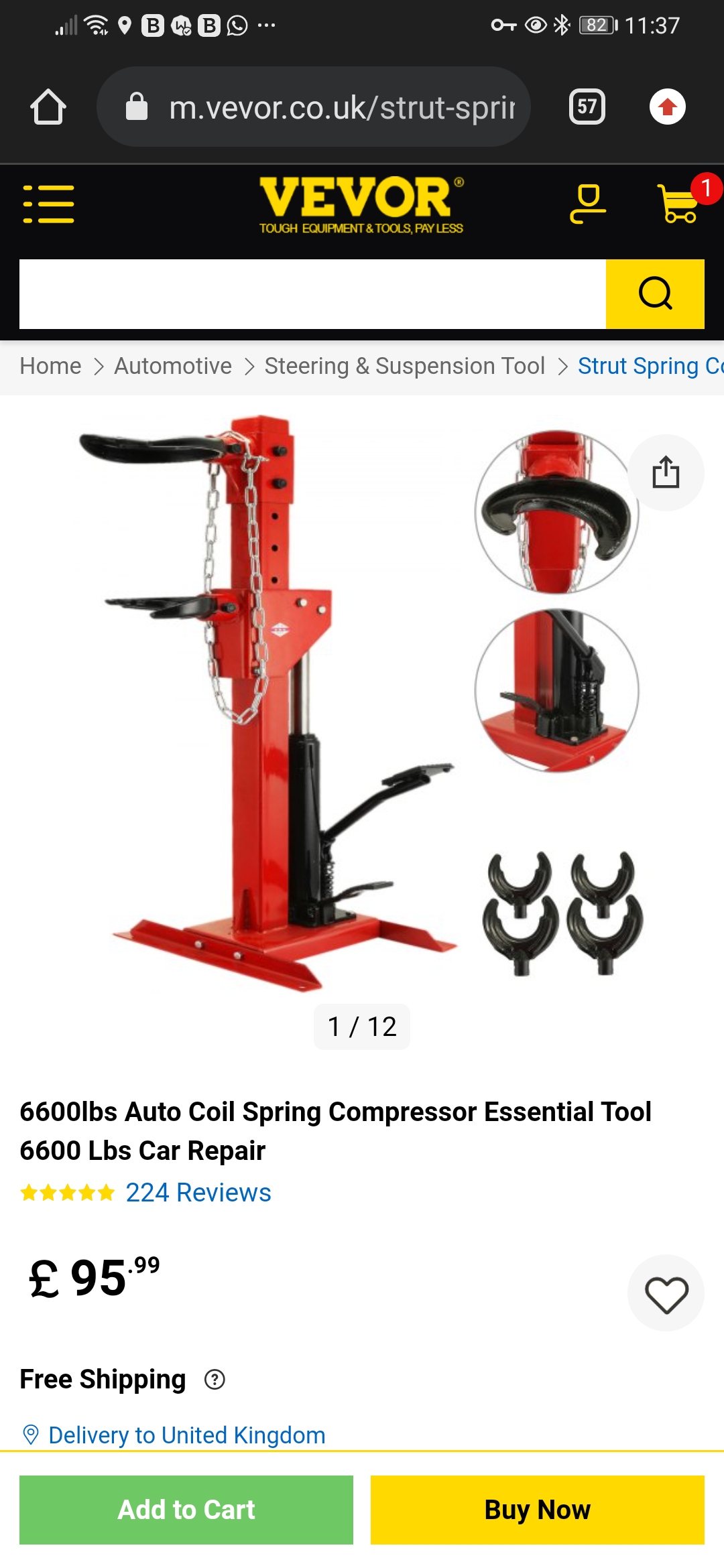Add to Cart
The image size is (724, 1568).
click(186, 1510)
